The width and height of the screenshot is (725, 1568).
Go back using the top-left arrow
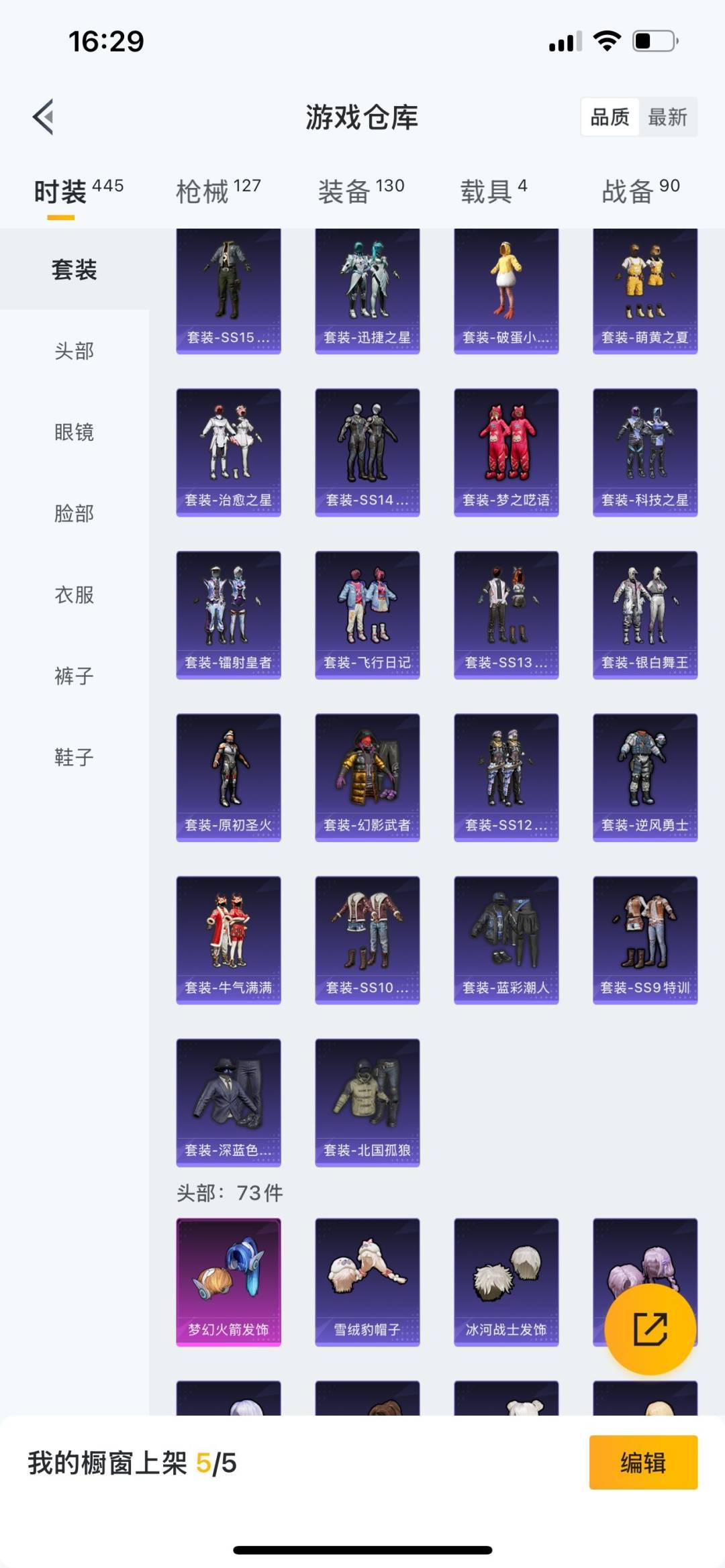pos(44,117)
